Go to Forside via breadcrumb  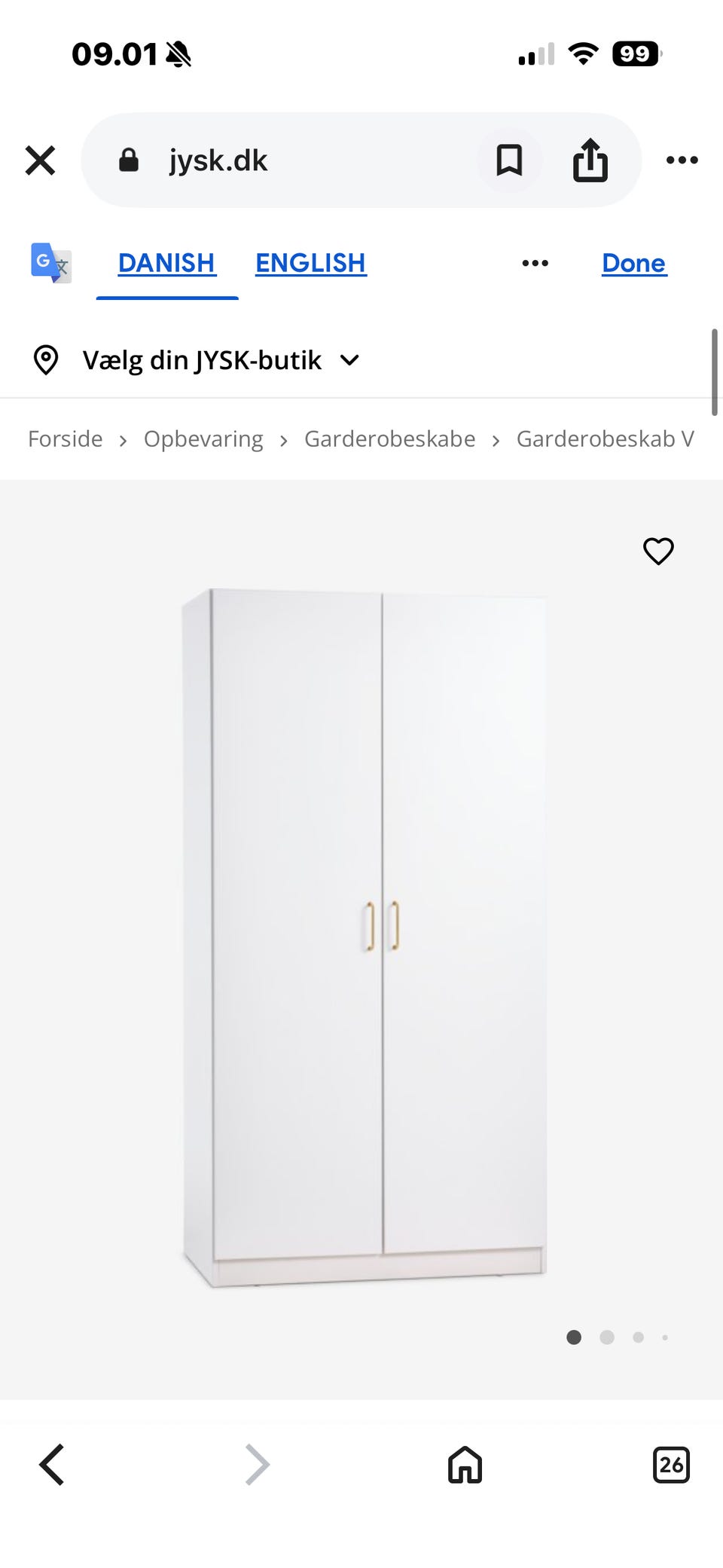[65, 438]
